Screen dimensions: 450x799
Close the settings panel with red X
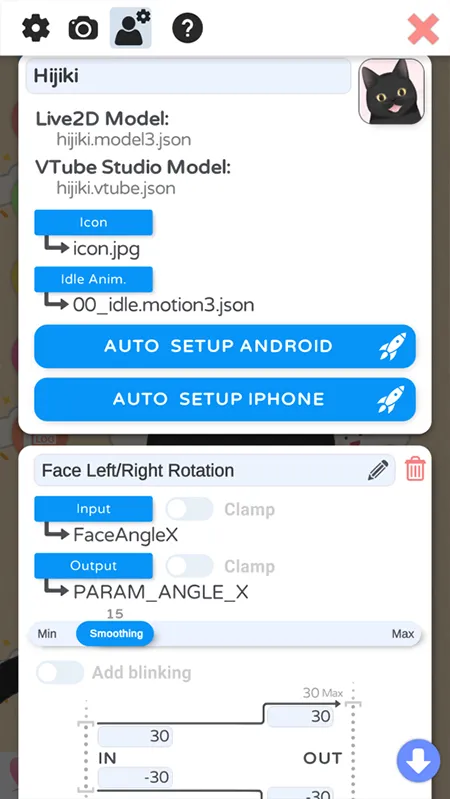pyautogui.click(x=423, y=29)
